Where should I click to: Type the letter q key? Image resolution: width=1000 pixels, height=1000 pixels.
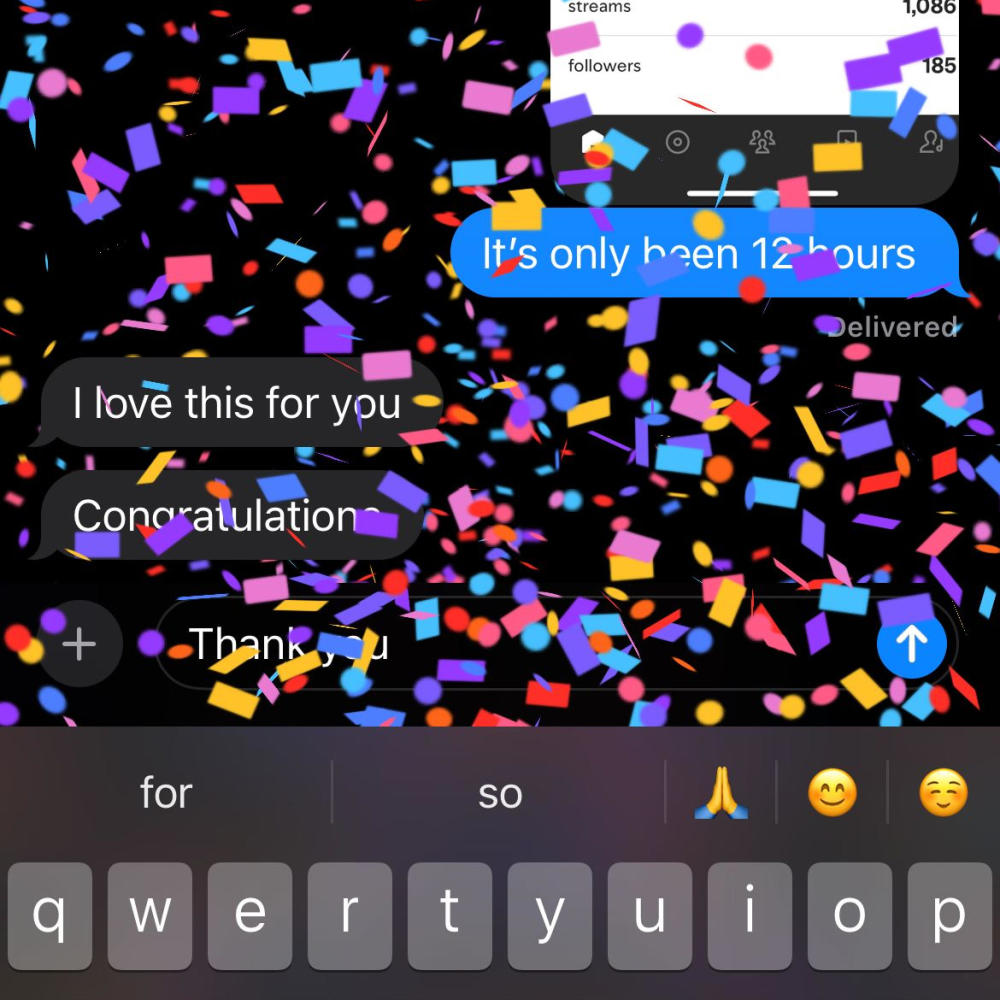50,915
